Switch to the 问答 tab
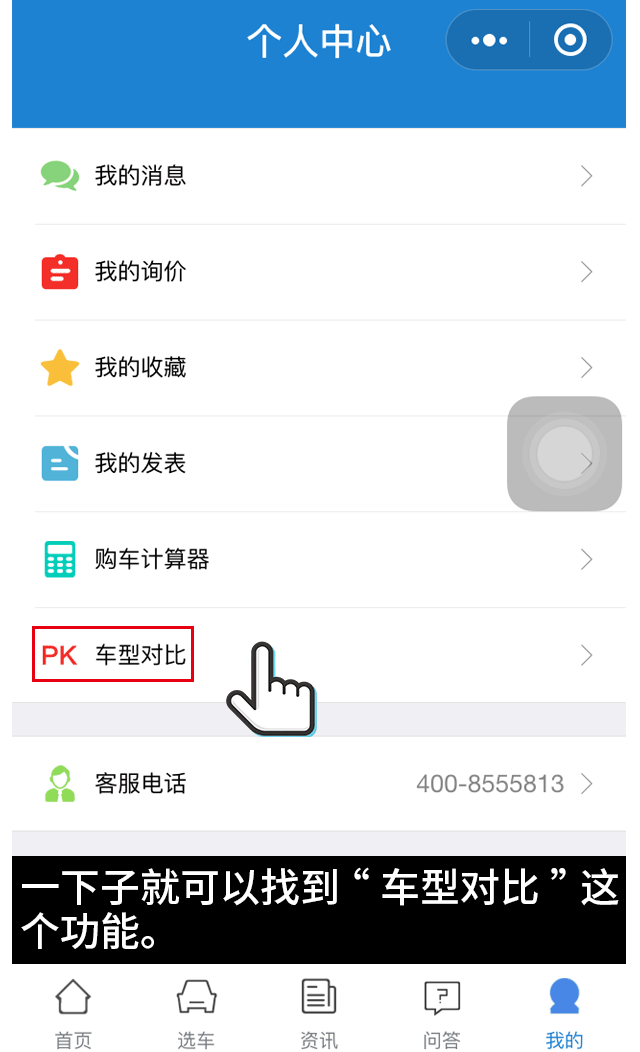 (441, 1013)
